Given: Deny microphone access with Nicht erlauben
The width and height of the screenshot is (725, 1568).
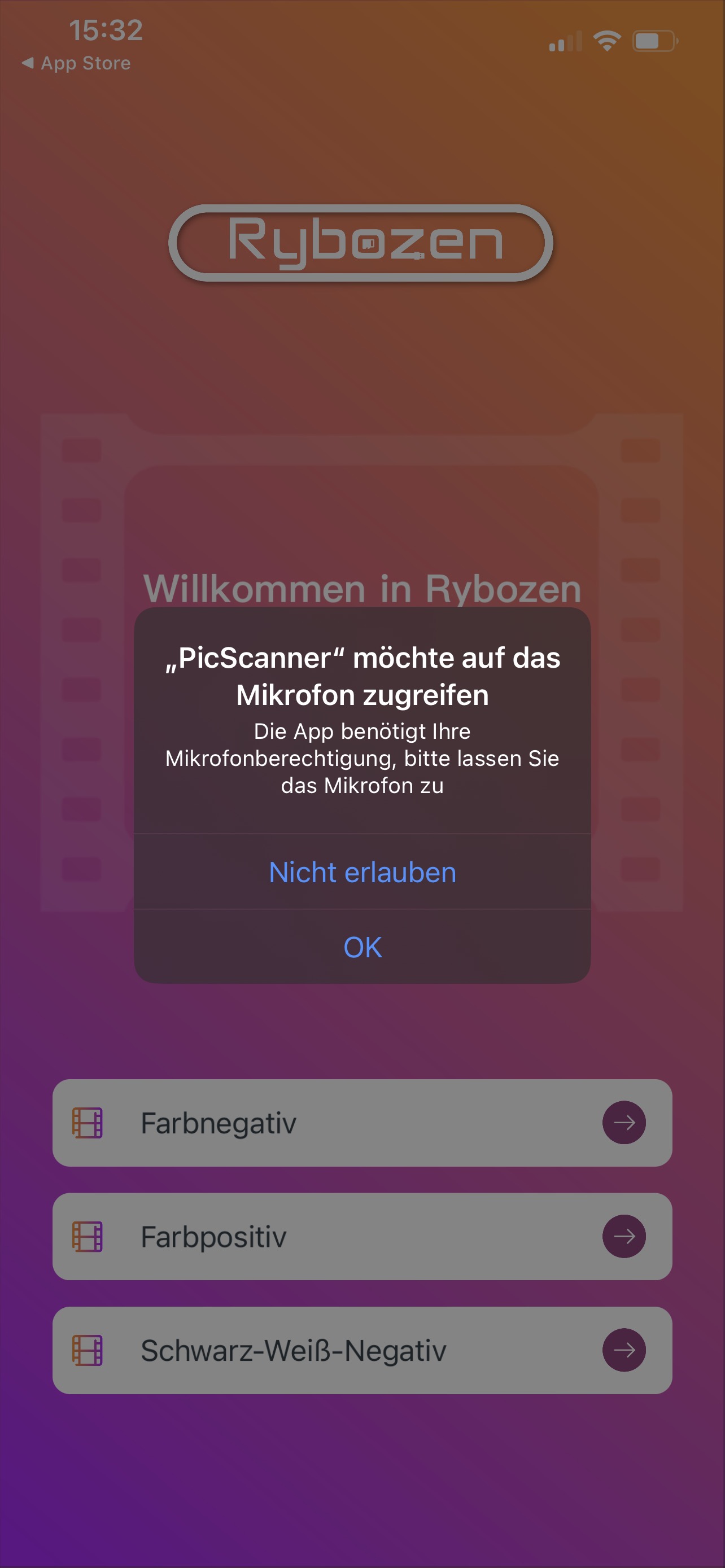Looking at the screenshot, I should pyautogui.click(x=362, y=871).
